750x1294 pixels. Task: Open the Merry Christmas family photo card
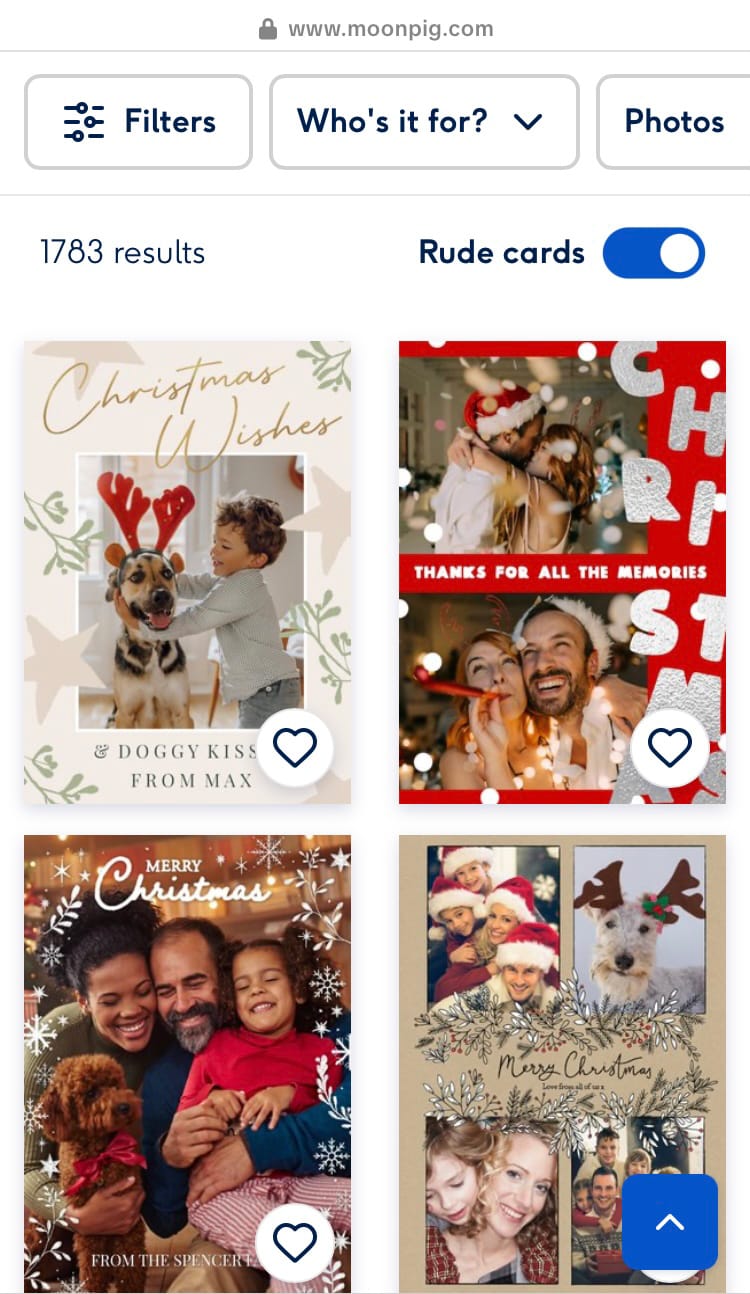pyautogui.click(x=187, y=1040)
